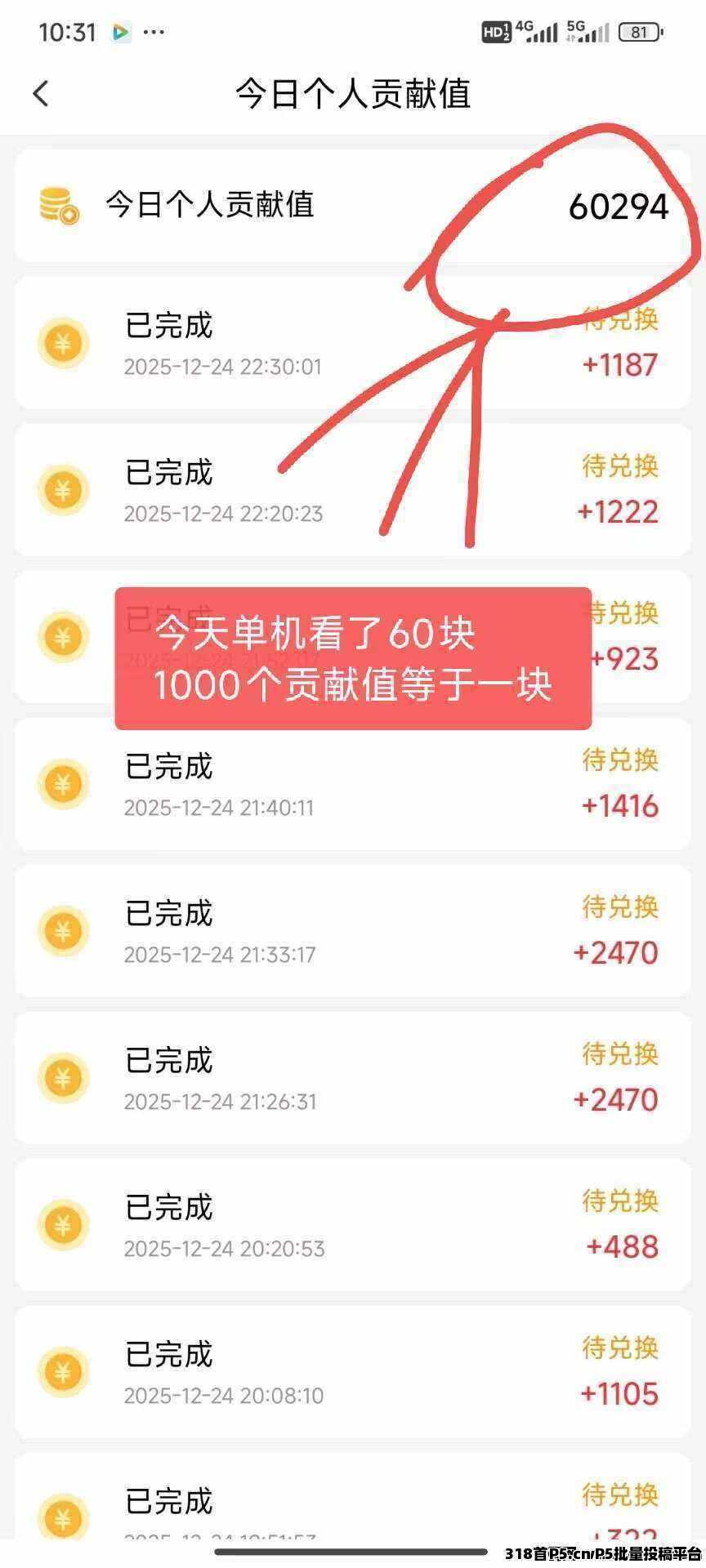Click the yellow ¥ icon beside the 20:08:10 entry
Image resolution: width=706 pixels, height=1568 pixels.
(x=64, y=1372)
